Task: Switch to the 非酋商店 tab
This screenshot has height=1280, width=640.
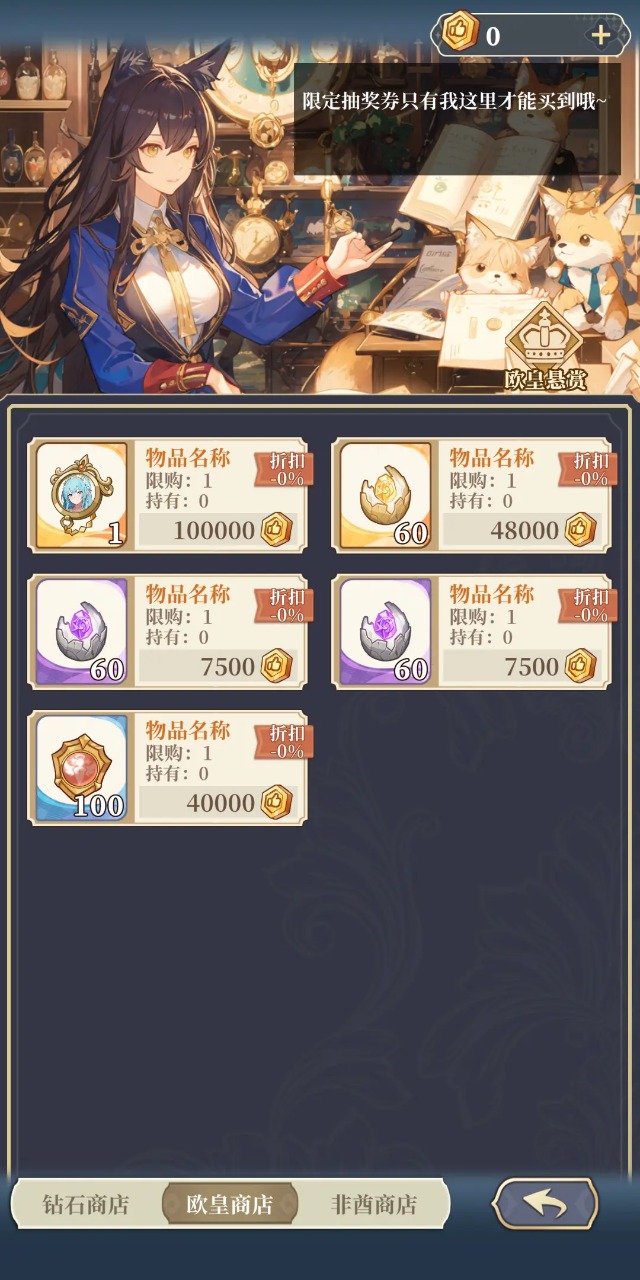Action: pos(374,1204)
